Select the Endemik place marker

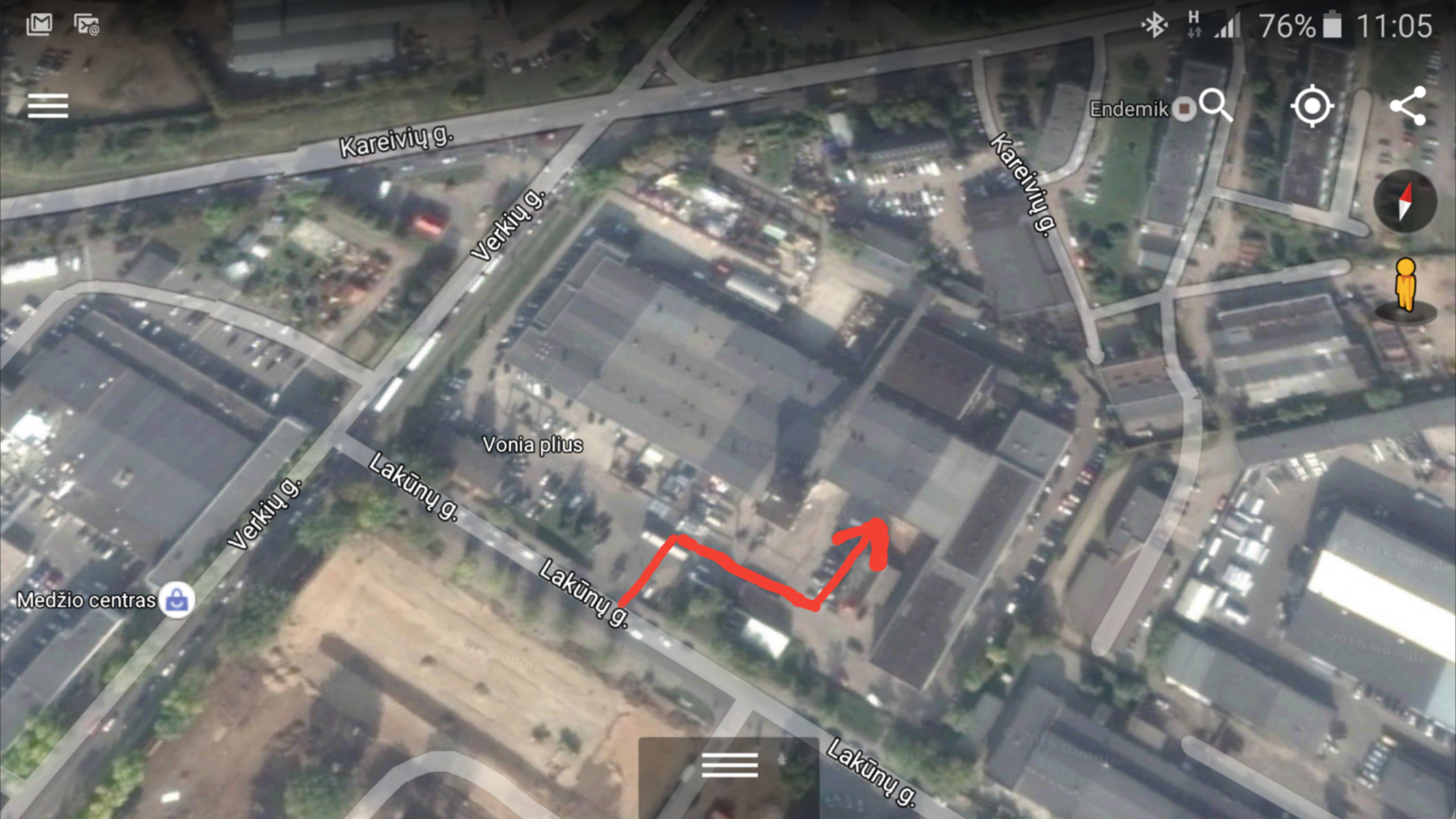click(1184, 108)
